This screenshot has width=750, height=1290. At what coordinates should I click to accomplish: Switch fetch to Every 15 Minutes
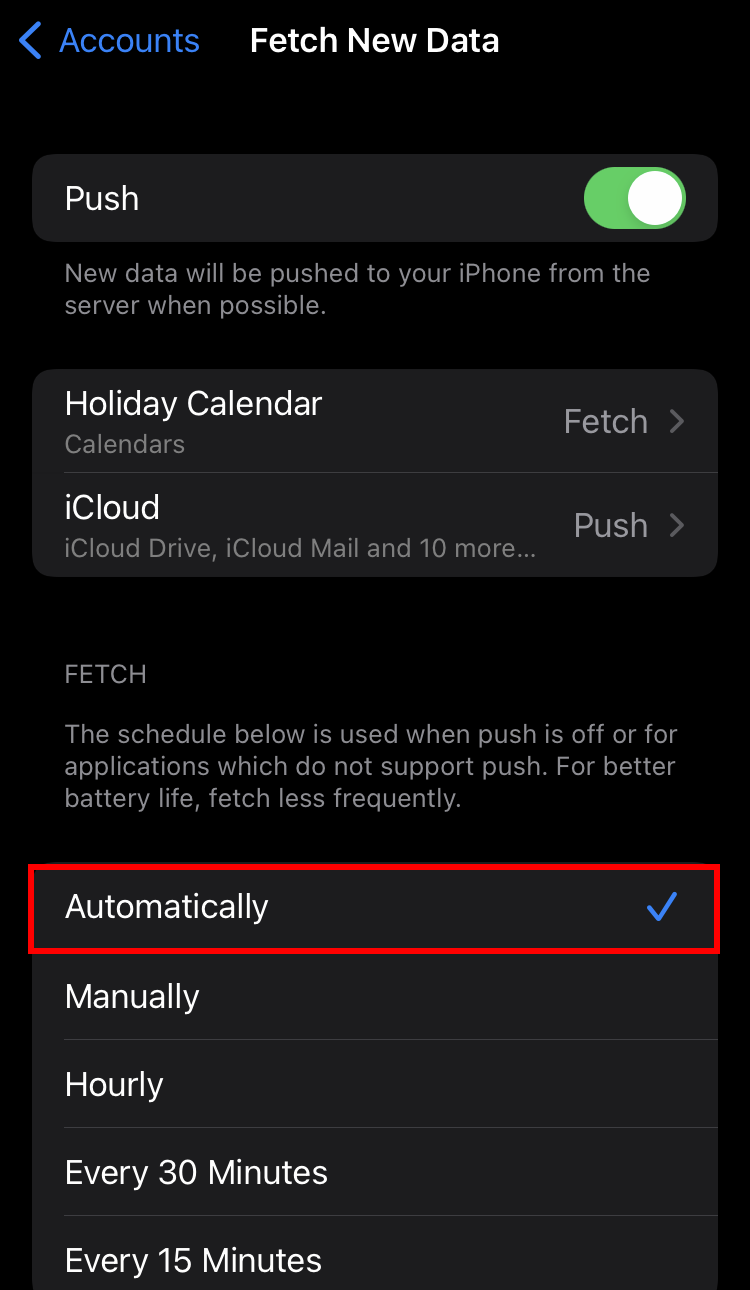click(375, 1258)
